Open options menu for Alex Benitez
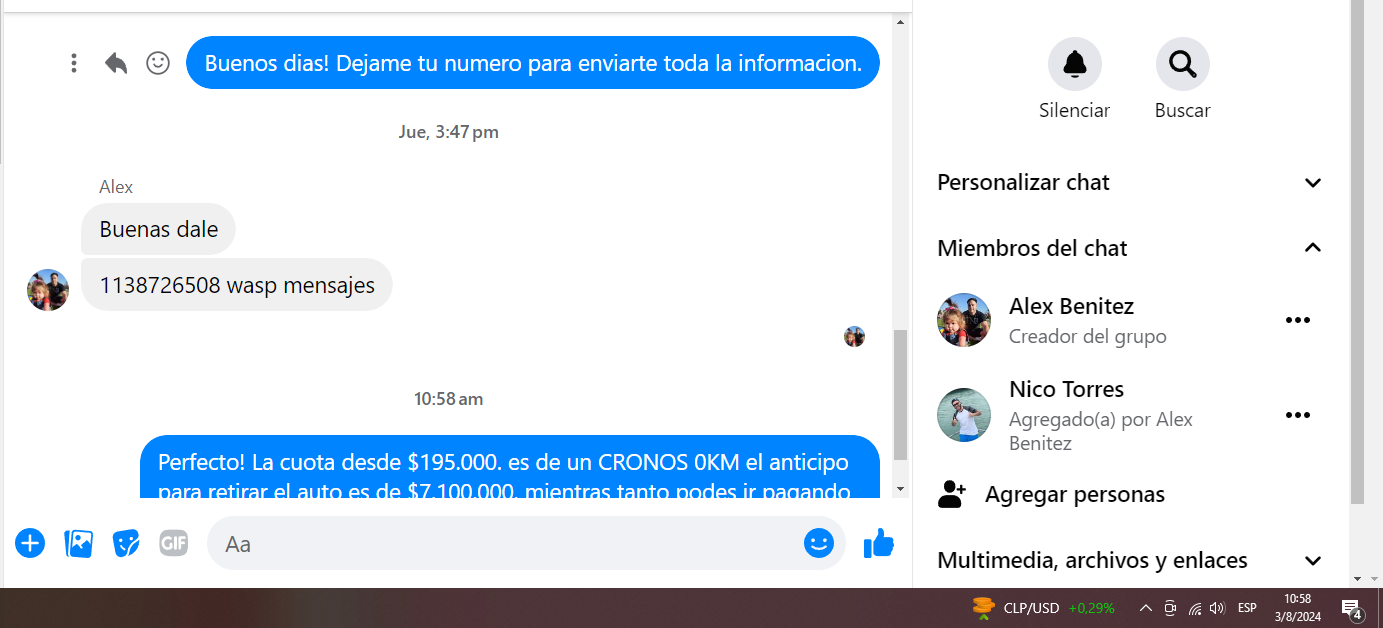Screen dimensions: 1383x628 pyautogui.click(x=1297, y=320)
